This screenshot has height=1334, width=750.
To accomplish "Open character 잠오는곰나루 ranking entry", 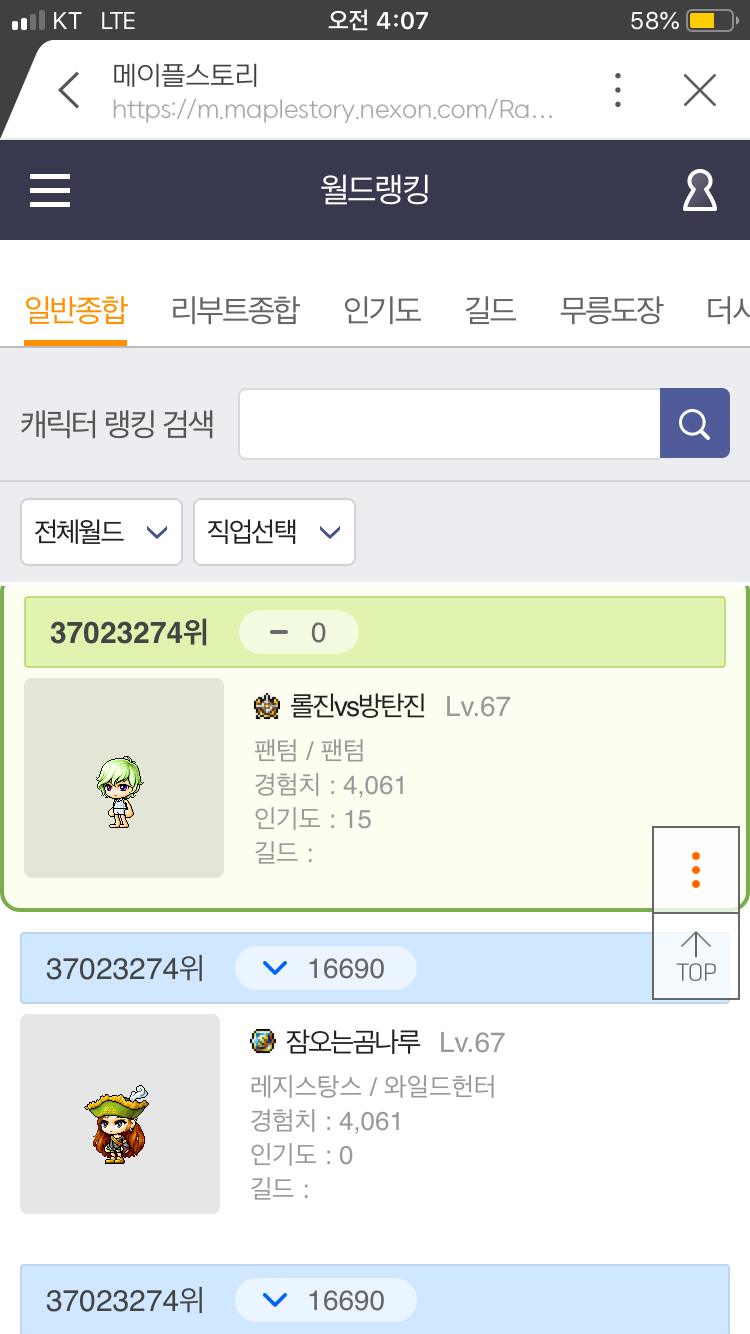I will pyautogui.click(x=354, y=1043).
